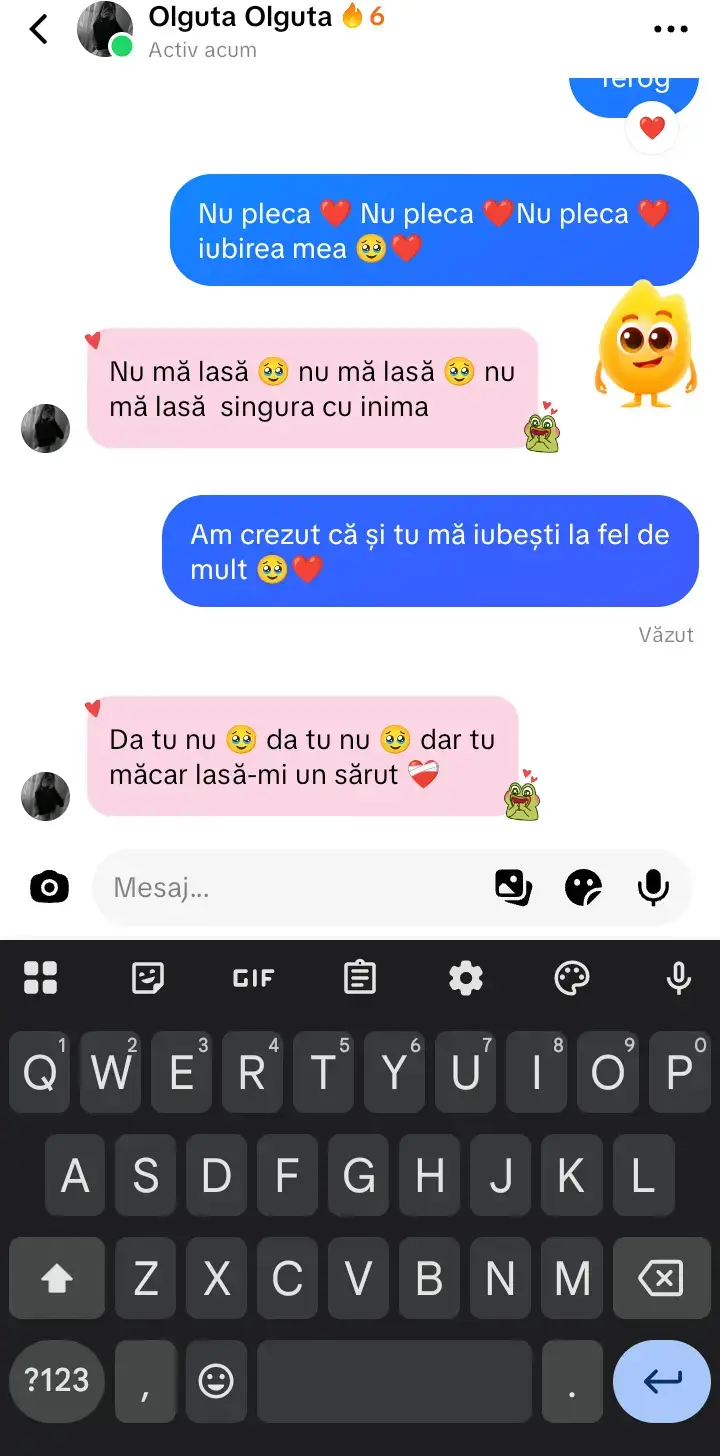Open the photo gallery picker
The width and height of the screenshot is (720, 1456).
point(514,887)
